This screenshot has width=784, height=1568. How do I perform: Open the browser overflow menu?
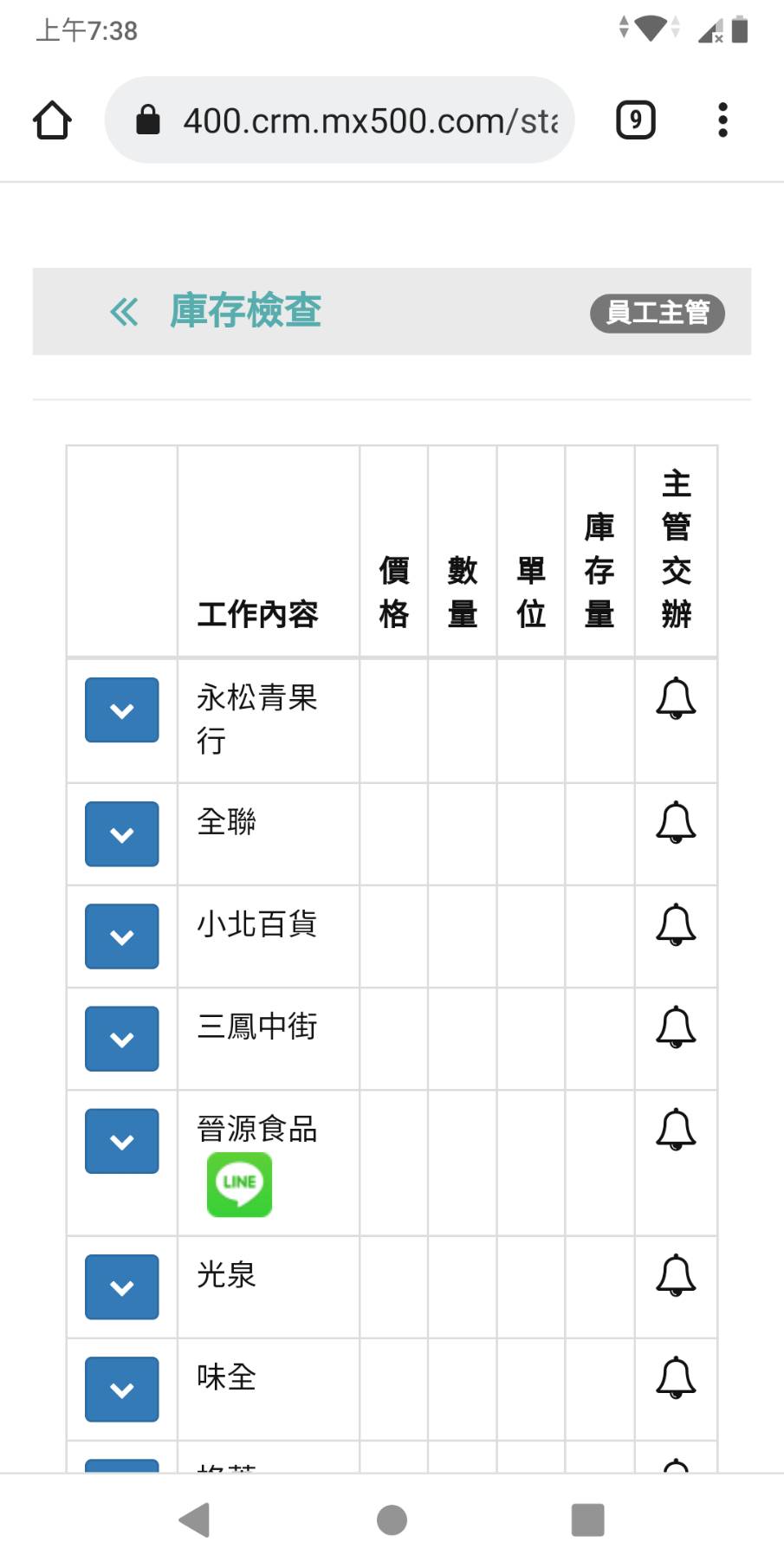722,120
